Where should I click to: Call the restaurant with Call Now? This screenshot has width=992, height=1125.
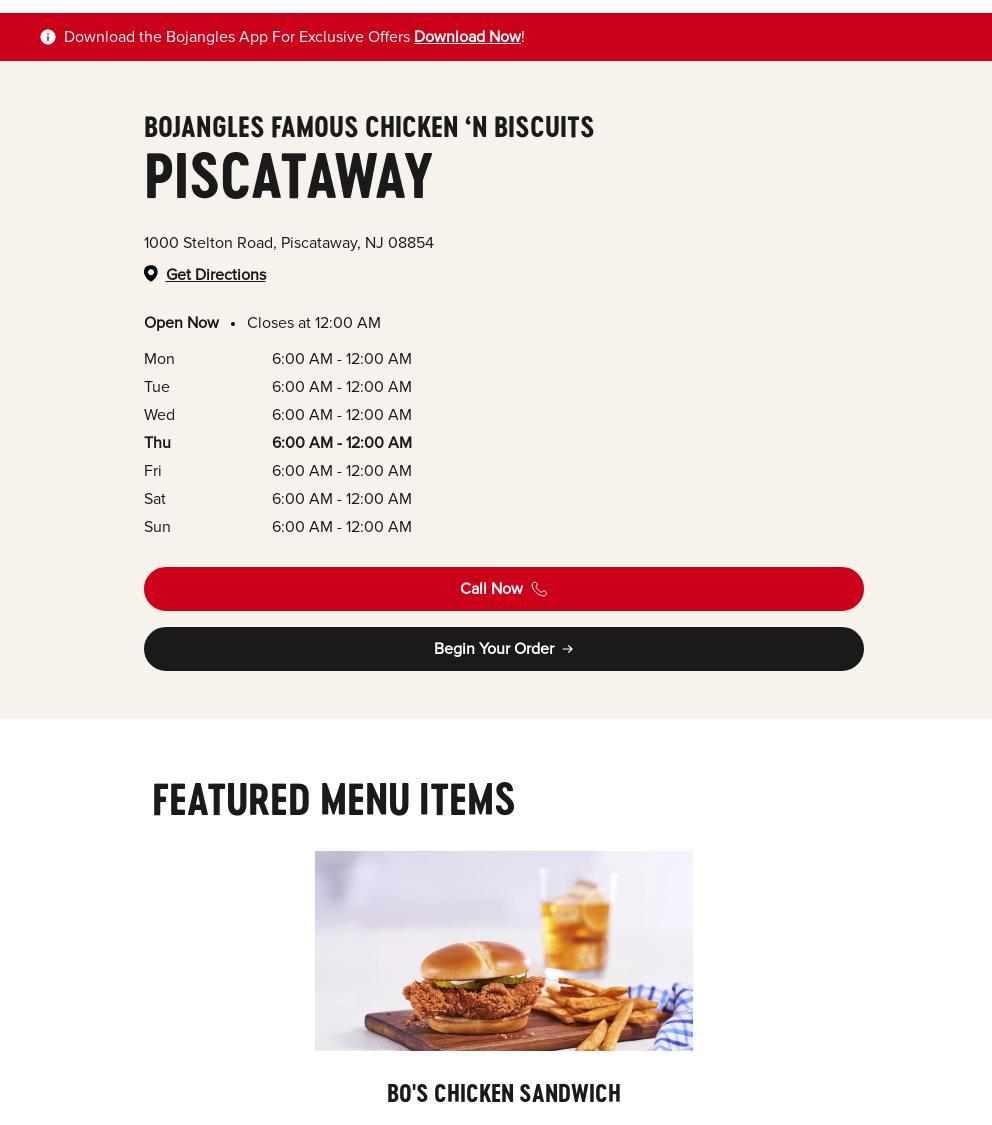point(503,589)
